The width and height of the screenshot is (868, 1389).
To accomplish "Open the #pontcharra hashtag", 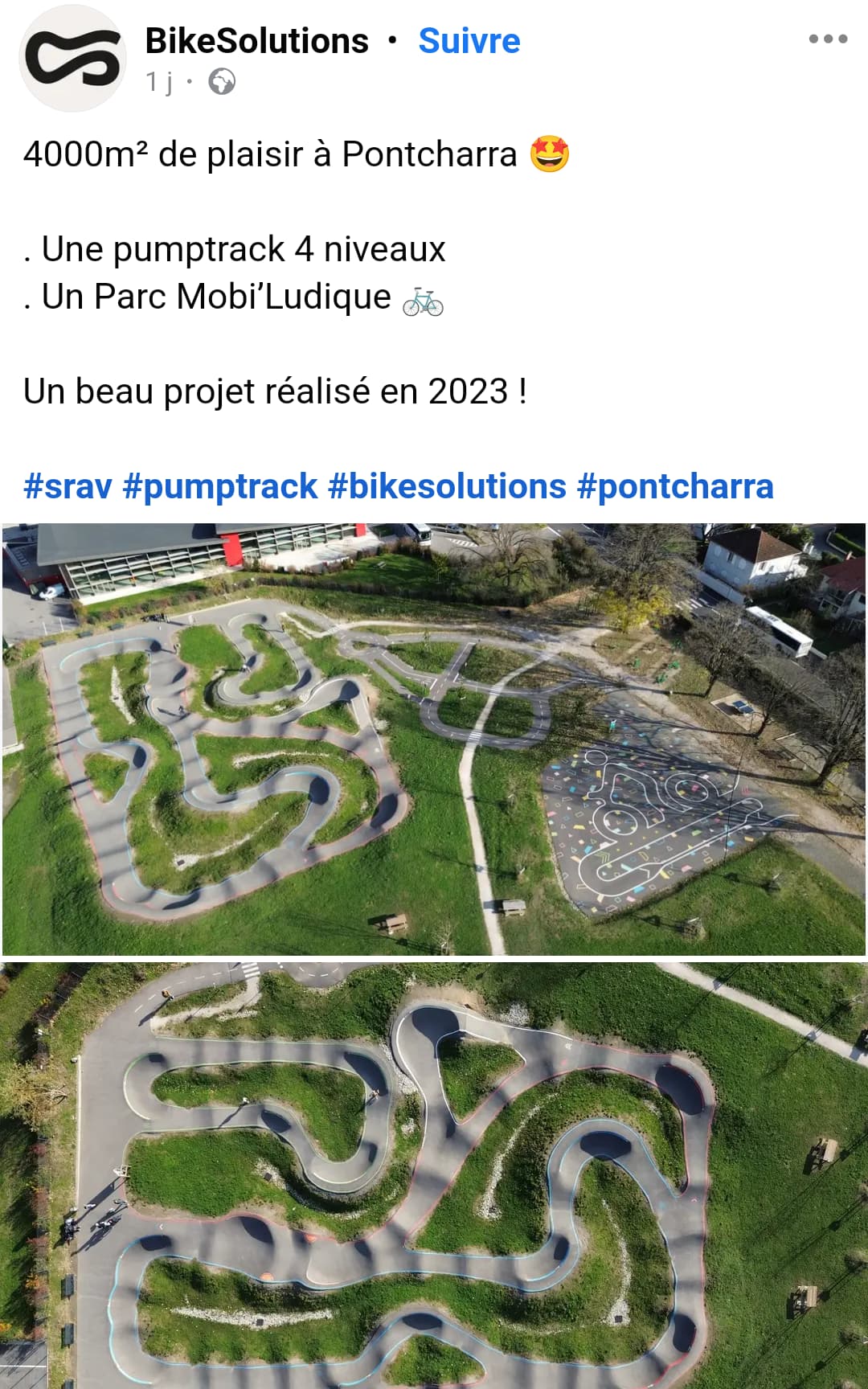I will pos(675,486).
